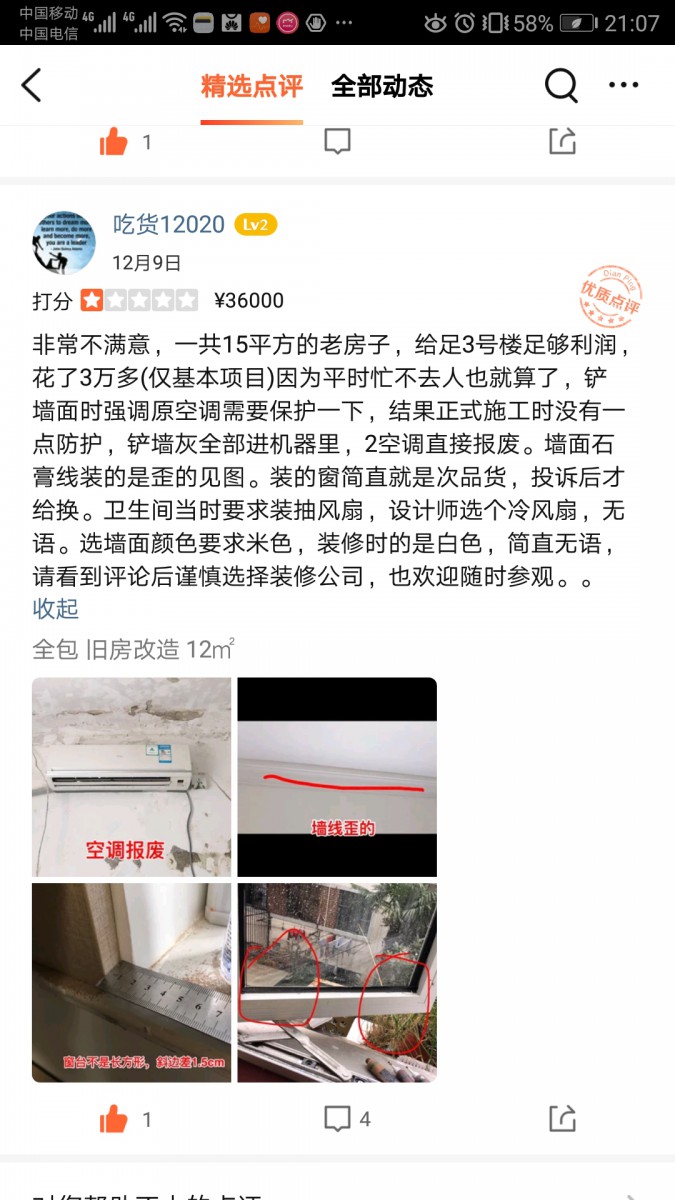Go back using the arrow
Viewport: 675px width, 1200px height.
pyautogui.click(x=32, y=86)
